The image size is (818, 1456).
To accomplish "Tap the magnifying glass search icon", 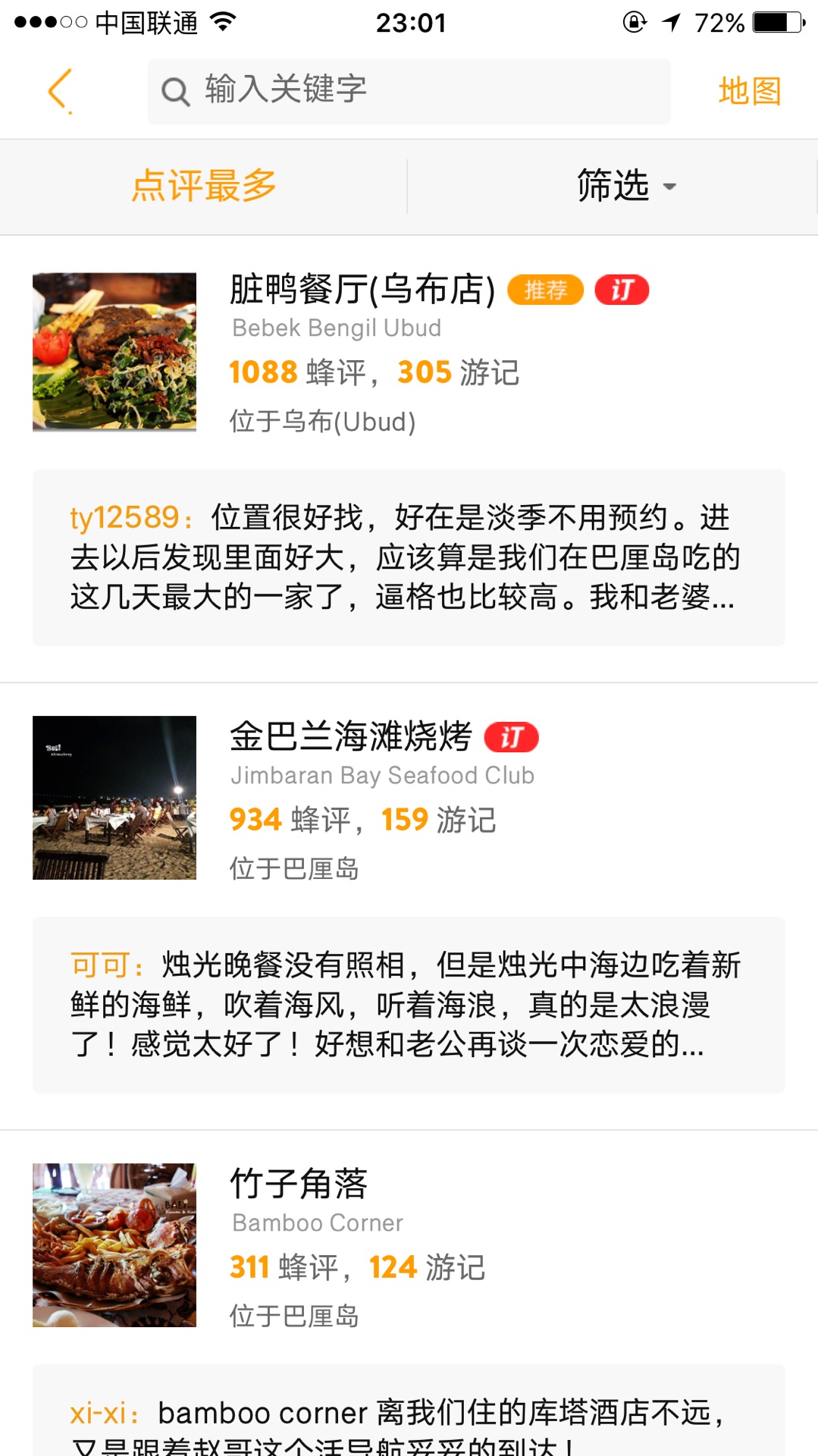I will 175,91.
